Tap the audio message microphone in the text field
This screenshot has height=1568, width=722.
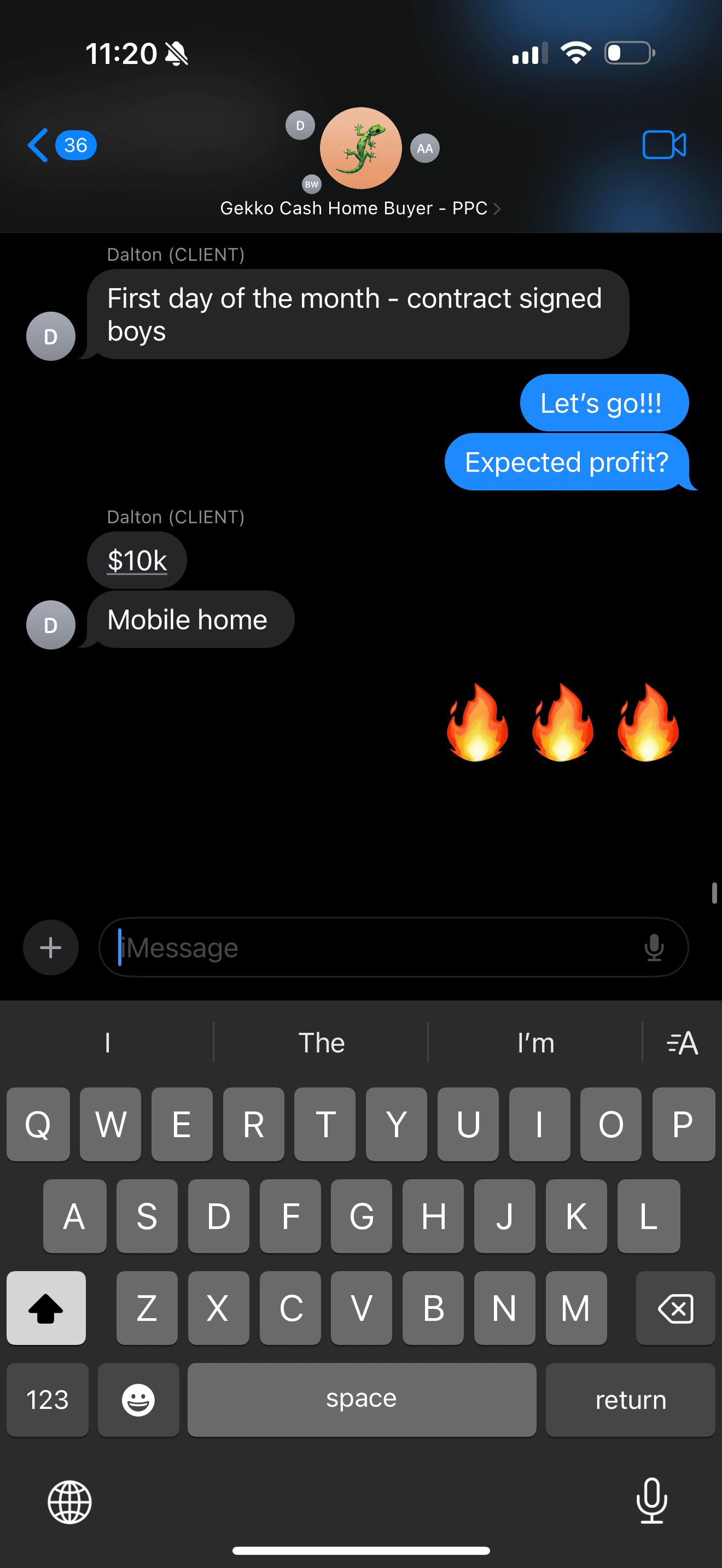point(653,947)
